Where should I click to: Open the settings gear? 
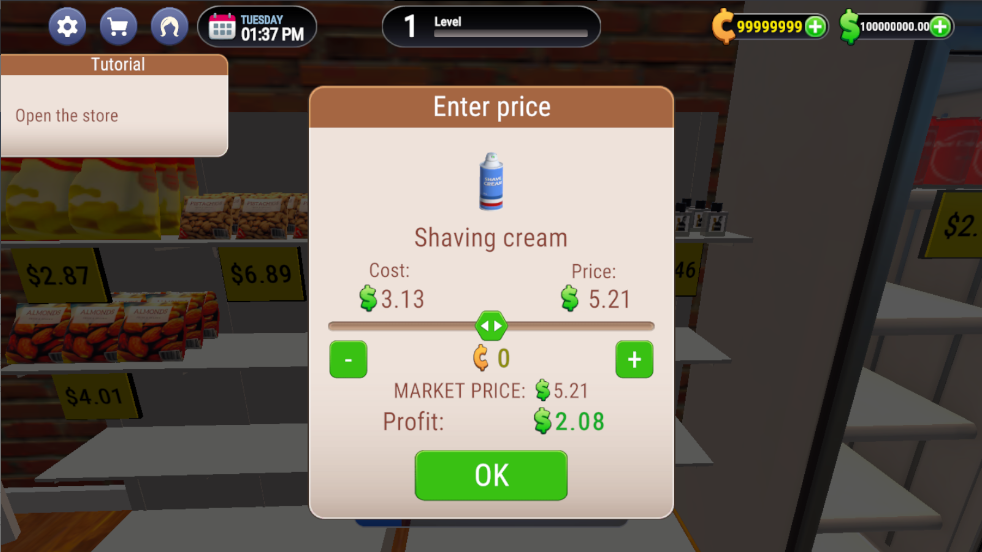[68, 26]
